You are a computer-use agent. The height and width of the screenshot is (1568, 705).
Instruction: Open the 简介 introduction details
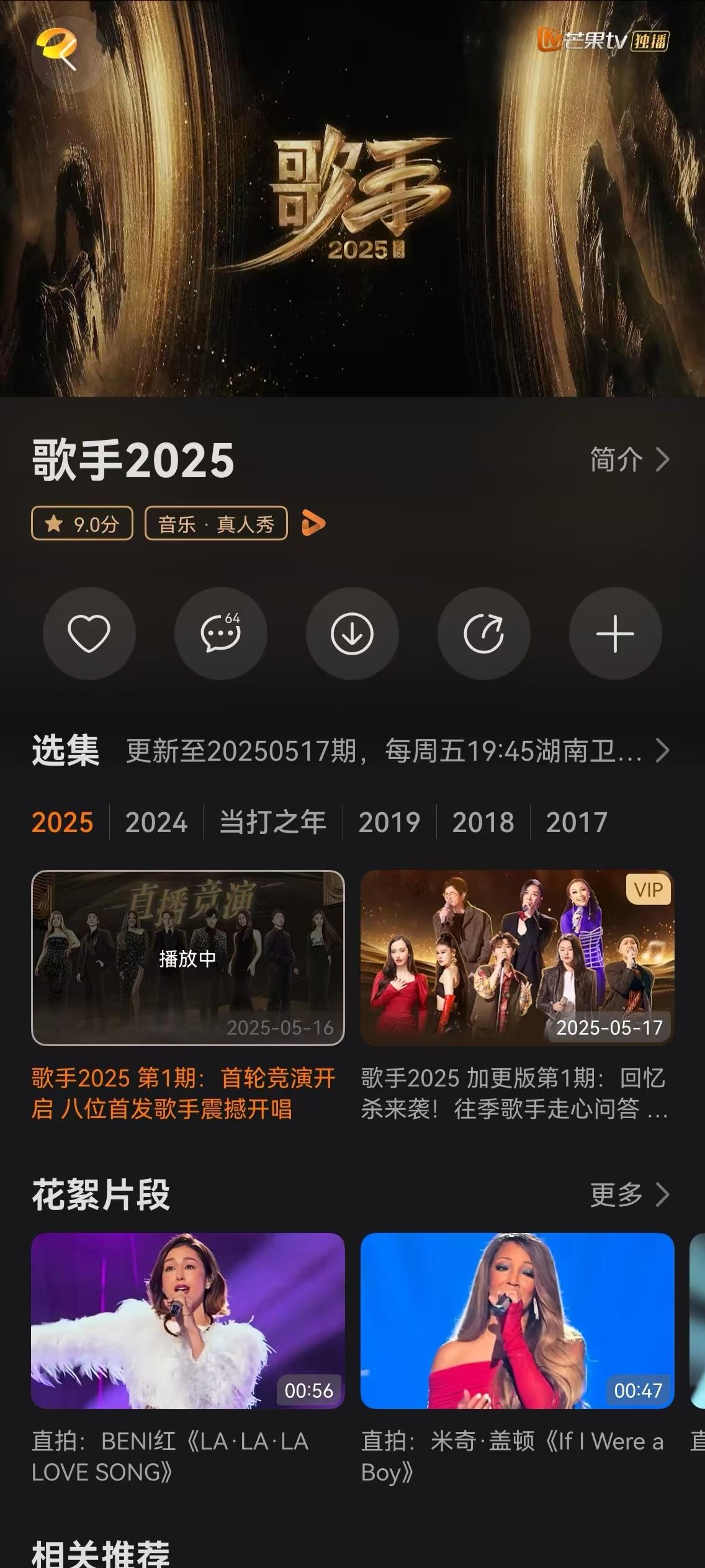629,460
